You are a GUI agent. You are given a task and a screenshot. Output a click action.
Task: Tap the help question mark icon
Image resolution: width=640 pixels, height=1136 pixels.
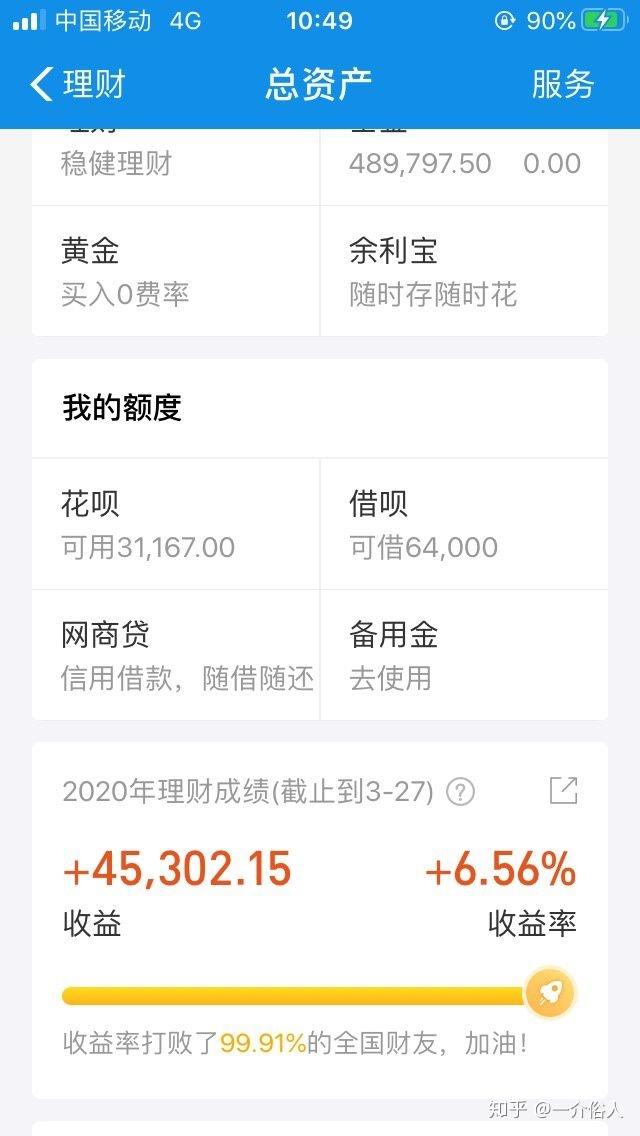click(x=460, y=792)
